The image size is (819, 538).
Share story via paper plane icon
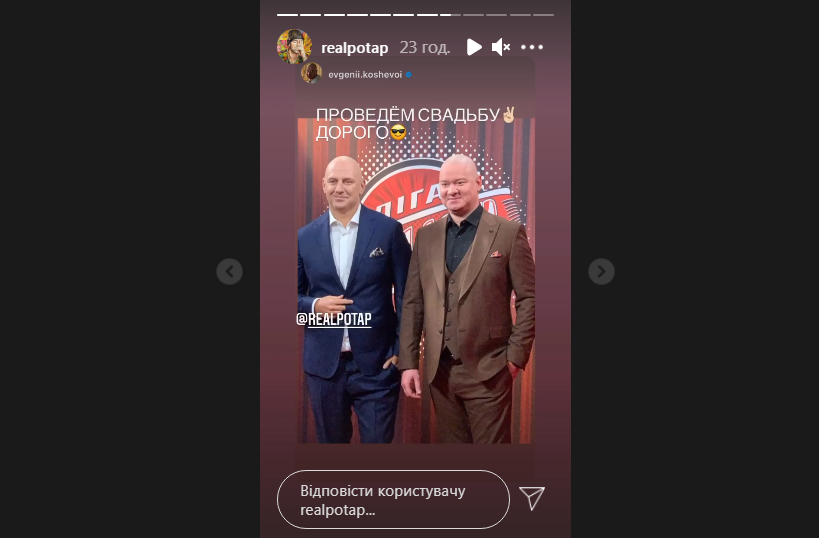[532, 498]
